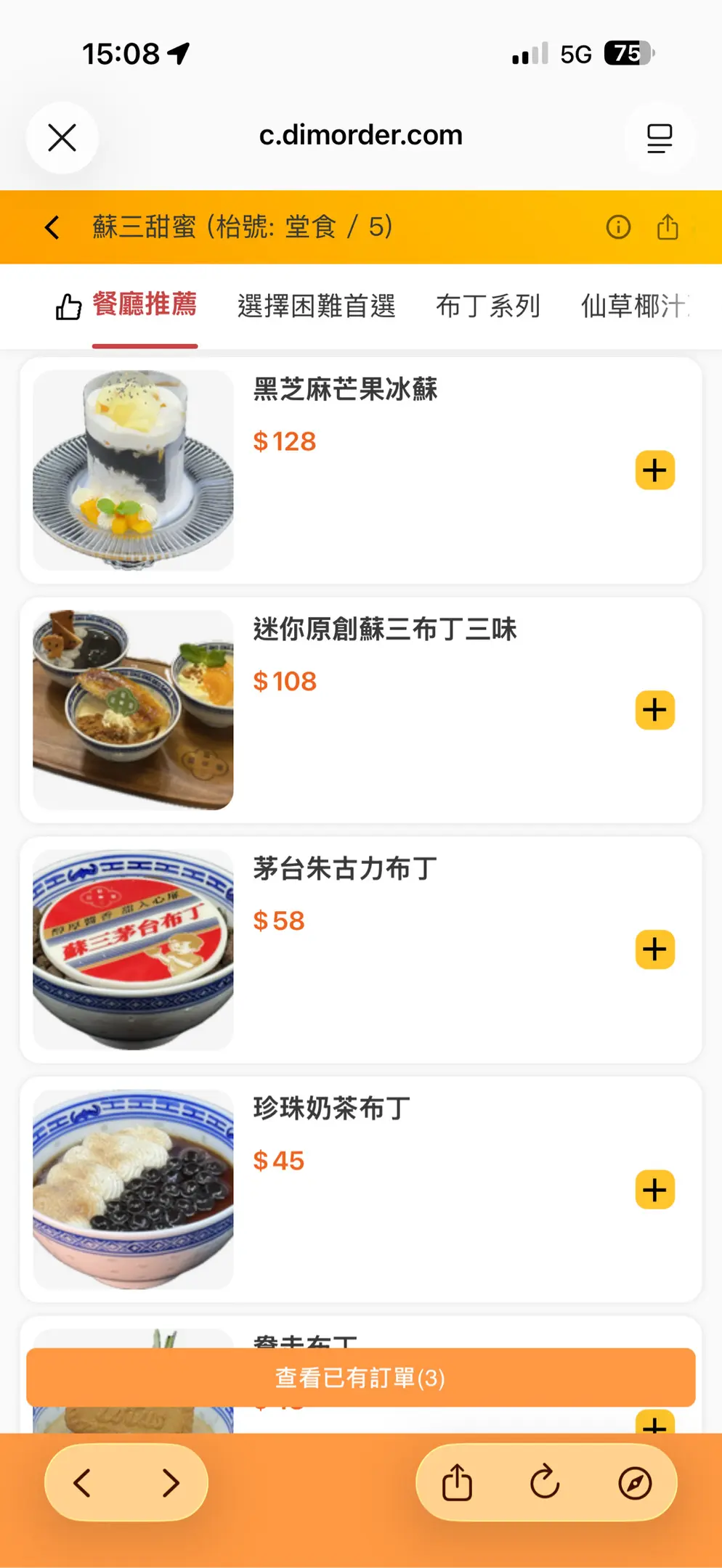Add 迷你原創蘇三布丁三味 to the order
Viewport: 722px width, 1568px height.
tap(654, 710)
